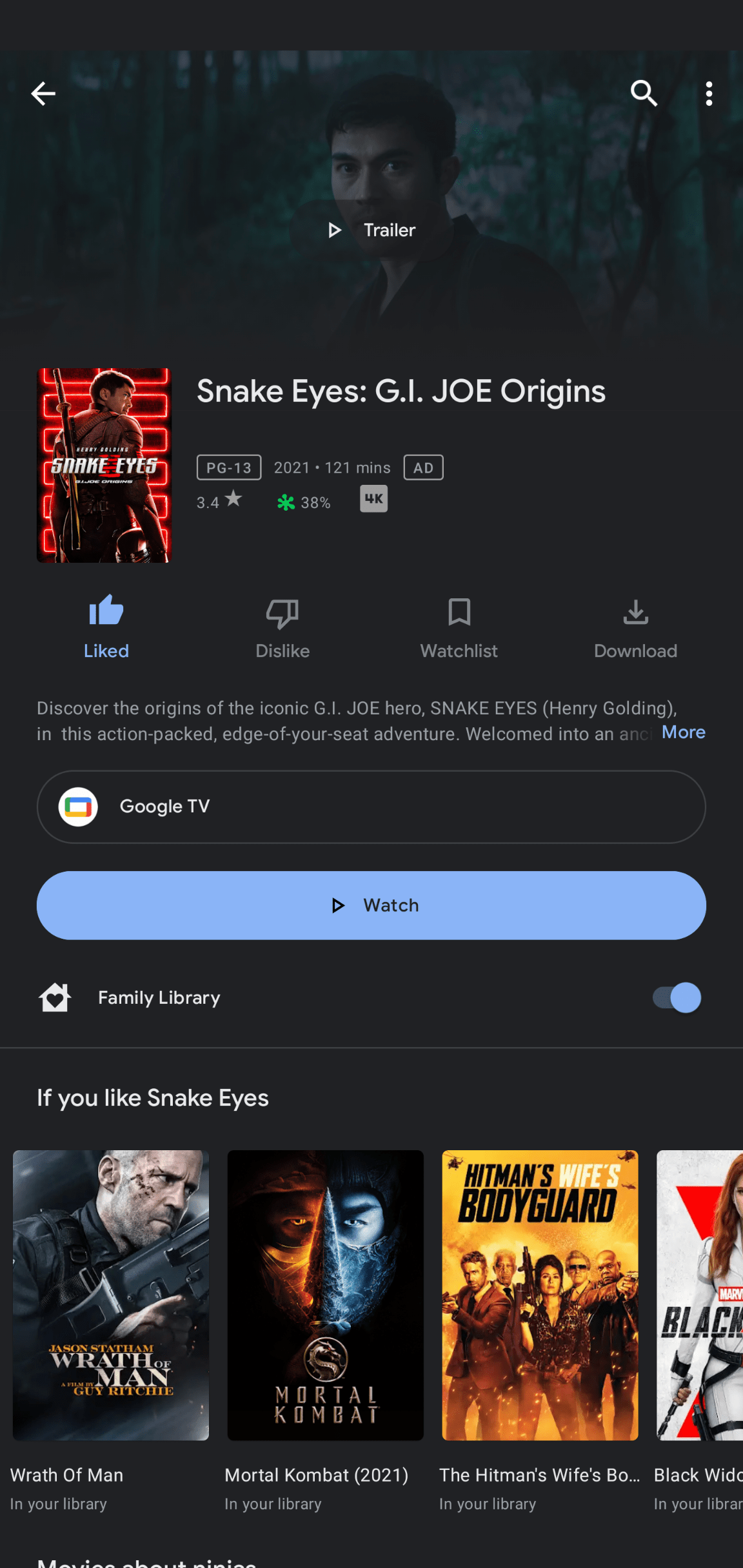The height and width of the screenshot is (1568, 743).
Task: Open the three-dot overflow menu
Action: 708,93
